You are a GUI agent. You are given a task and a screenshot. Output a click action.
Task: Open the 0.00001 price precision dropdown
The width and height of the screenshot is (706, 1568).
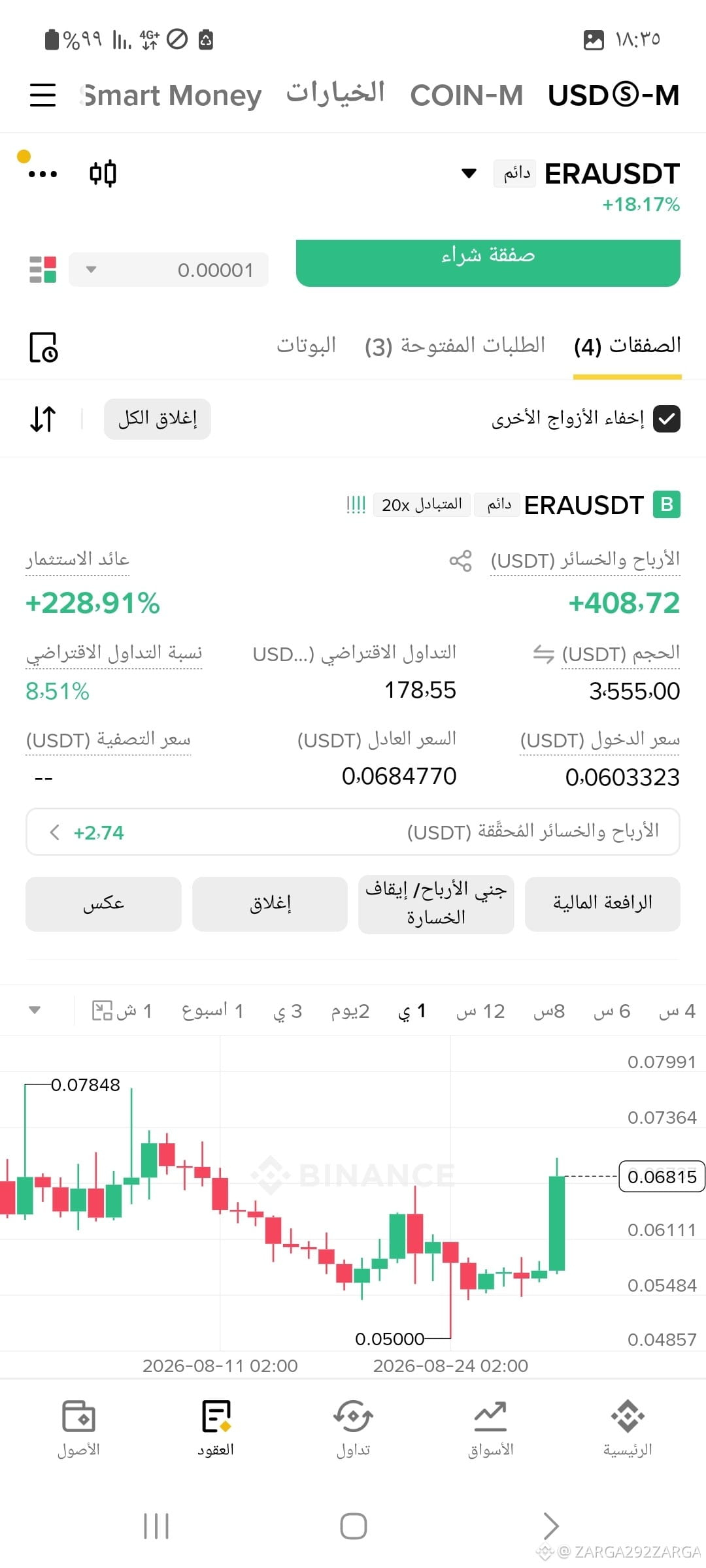(x=169, y=270)
